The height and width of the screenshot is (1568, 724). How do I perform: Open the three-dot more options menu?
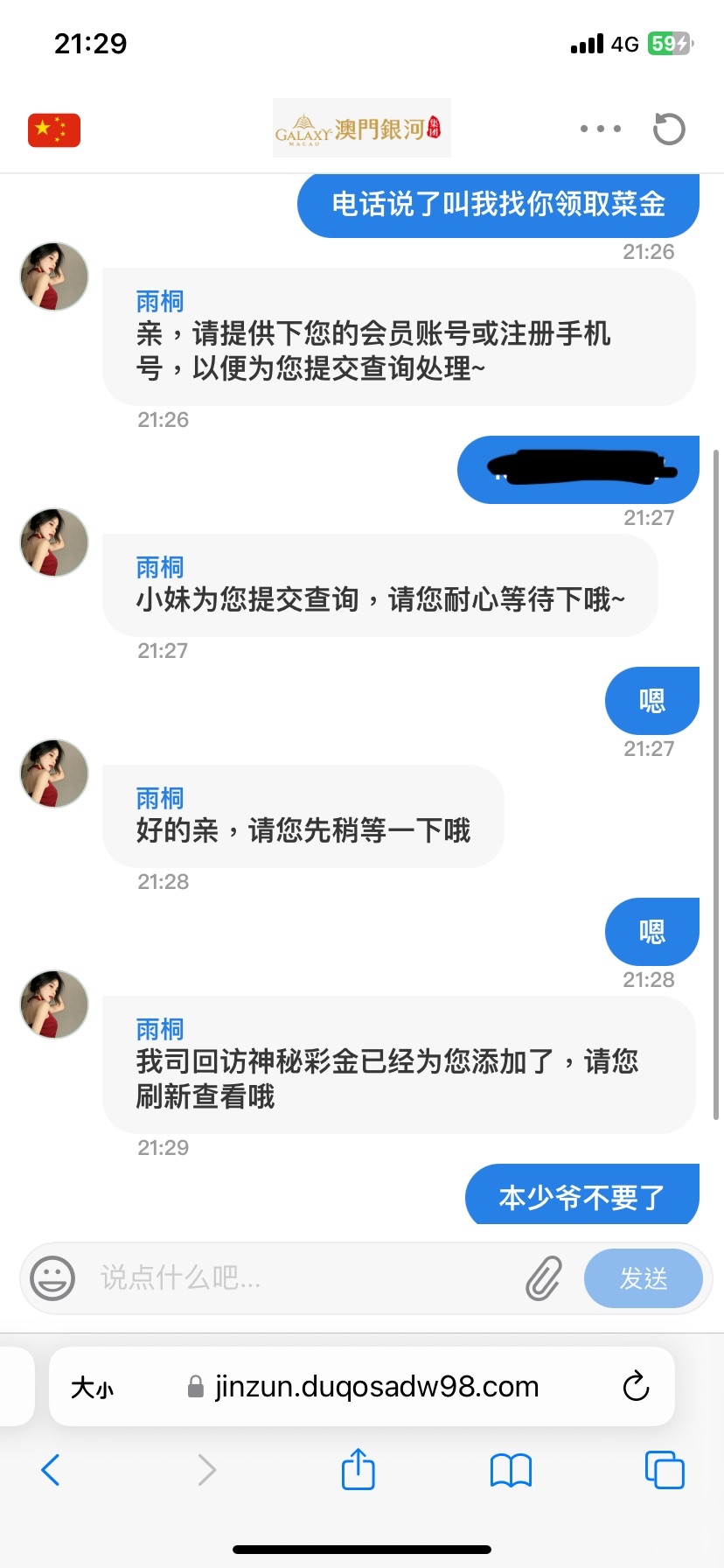point(601,129)
